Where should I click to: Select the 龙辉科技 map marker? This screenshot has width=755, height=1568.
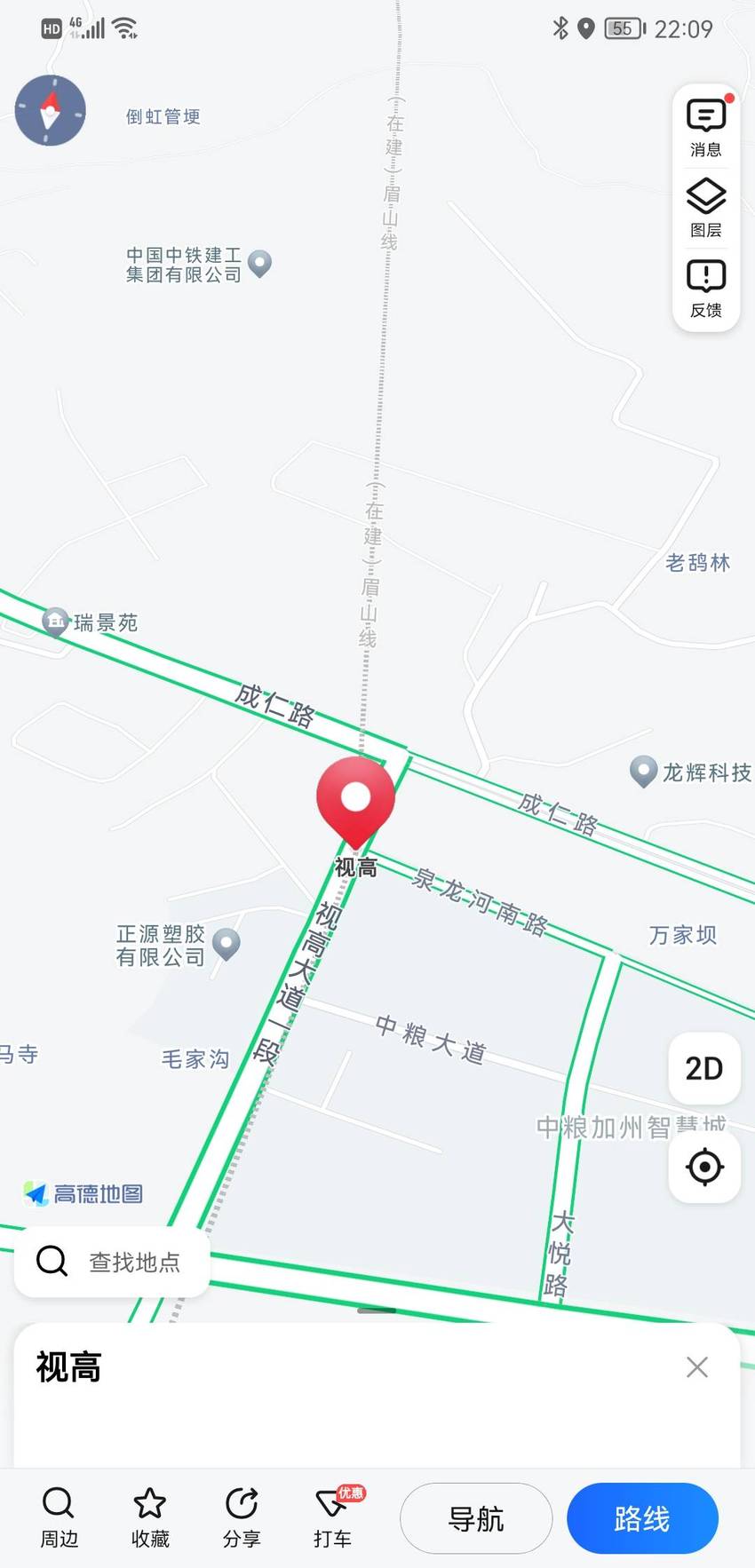coord(643,772)
